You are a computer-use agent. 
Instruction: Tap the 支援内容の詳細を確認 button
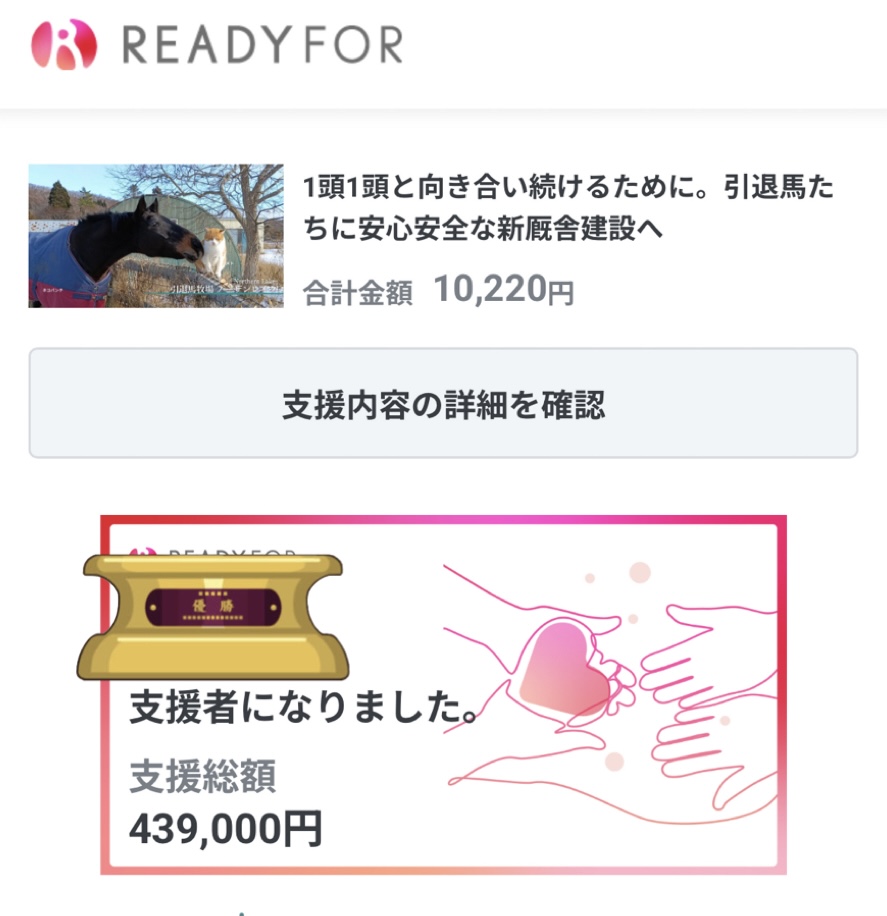click(443, 404)
